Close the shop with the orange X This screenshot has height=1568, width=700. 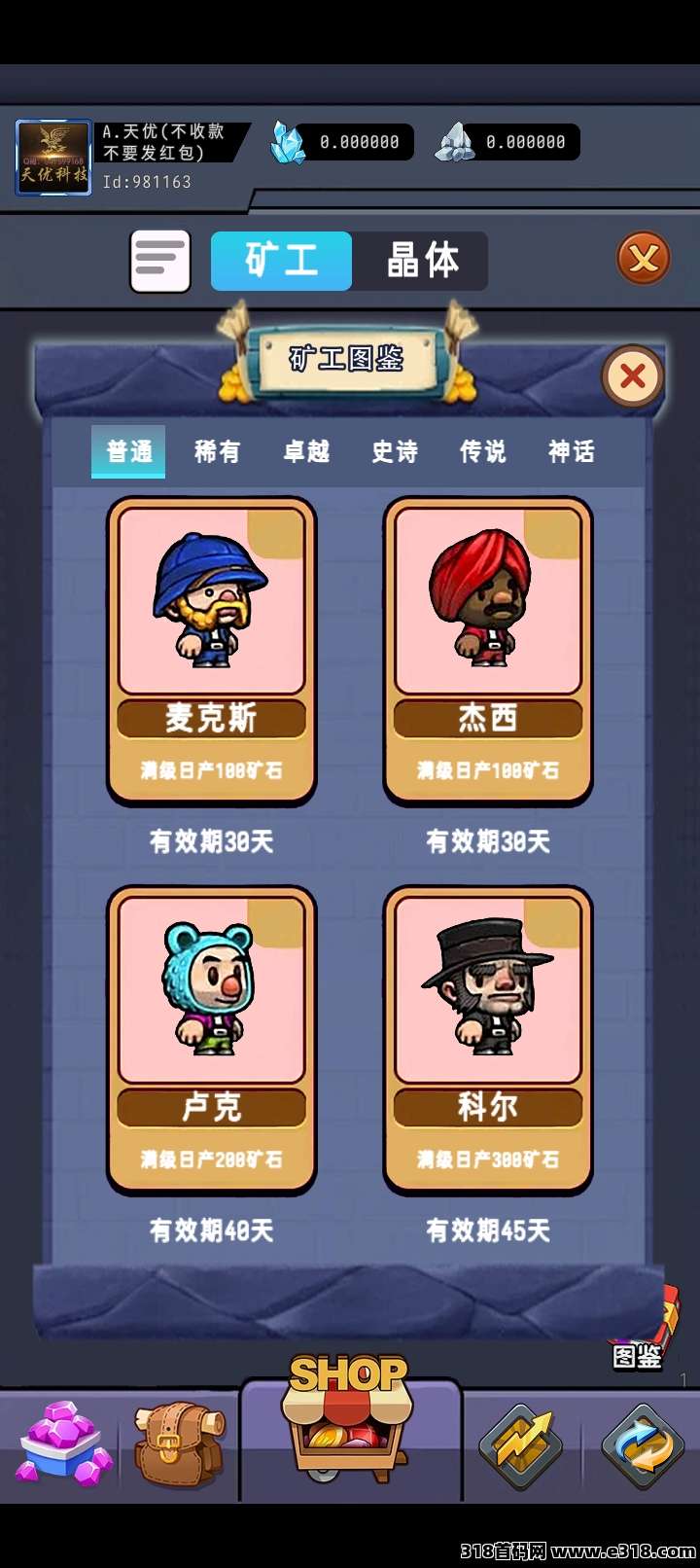pyautogui.click(x=644, y=259)
